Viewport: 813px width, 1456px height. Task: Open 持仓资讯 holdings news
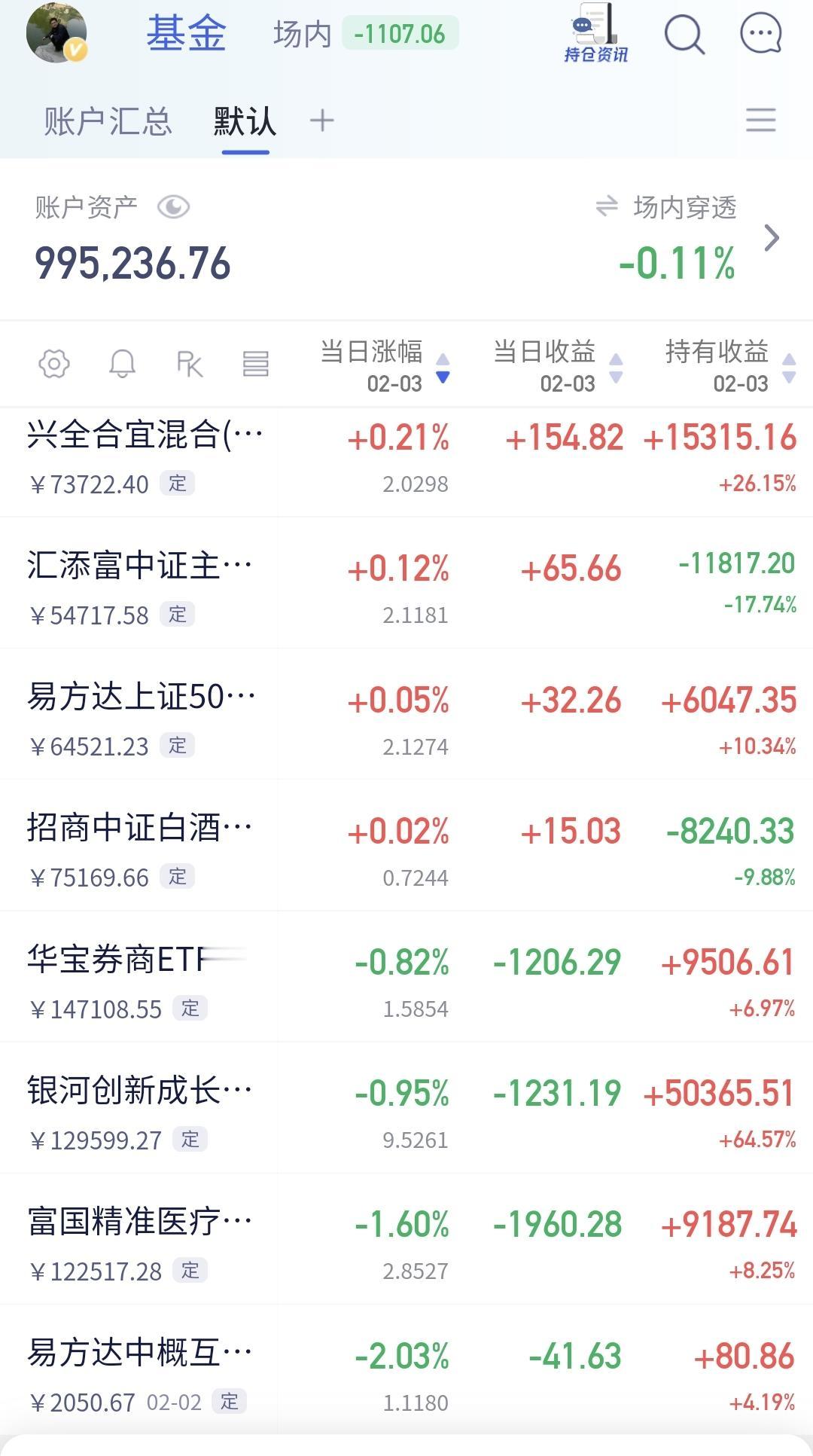pos(596,34)
